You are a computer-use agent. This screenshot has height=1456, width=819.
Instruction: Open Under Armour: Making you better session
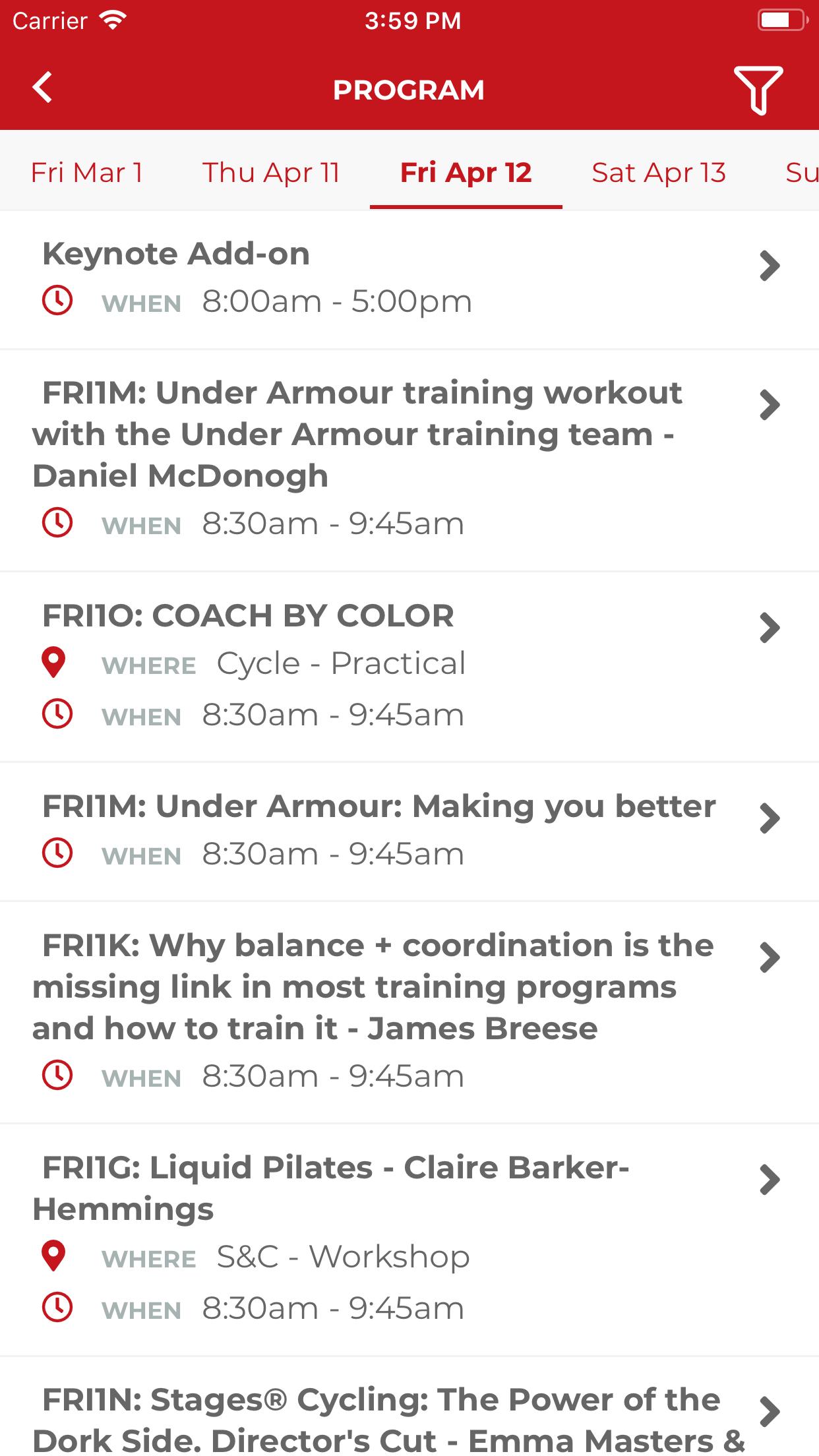[409, 832]
